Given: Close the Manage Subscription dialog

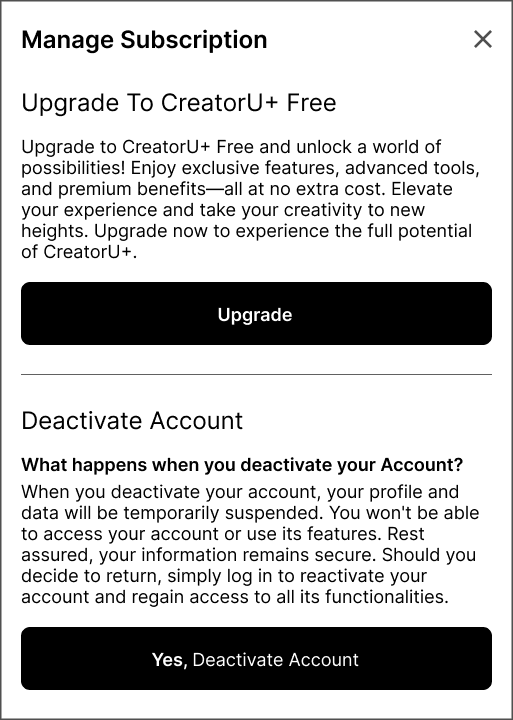Looking at the screenshot, I should 483,39.
